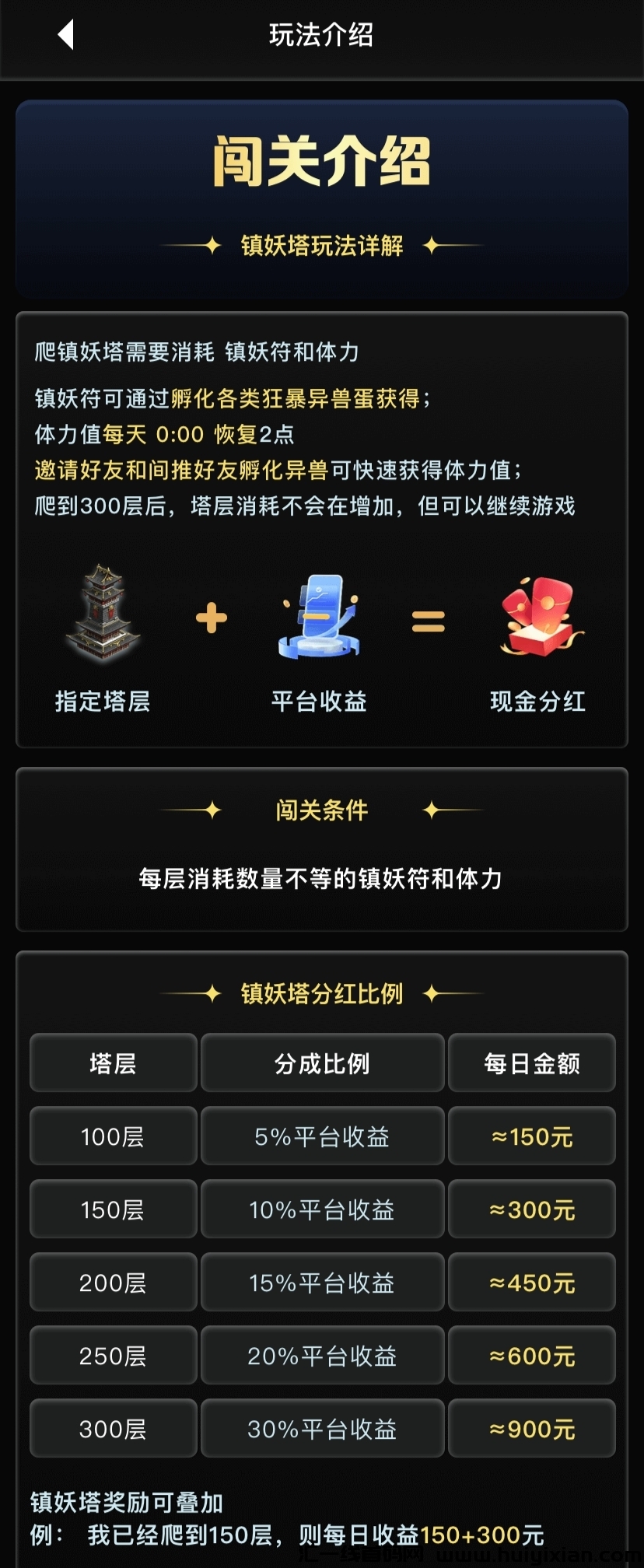
Task: 点击手机与红包之间的等号图标
Action: click(x=429, y=618)
